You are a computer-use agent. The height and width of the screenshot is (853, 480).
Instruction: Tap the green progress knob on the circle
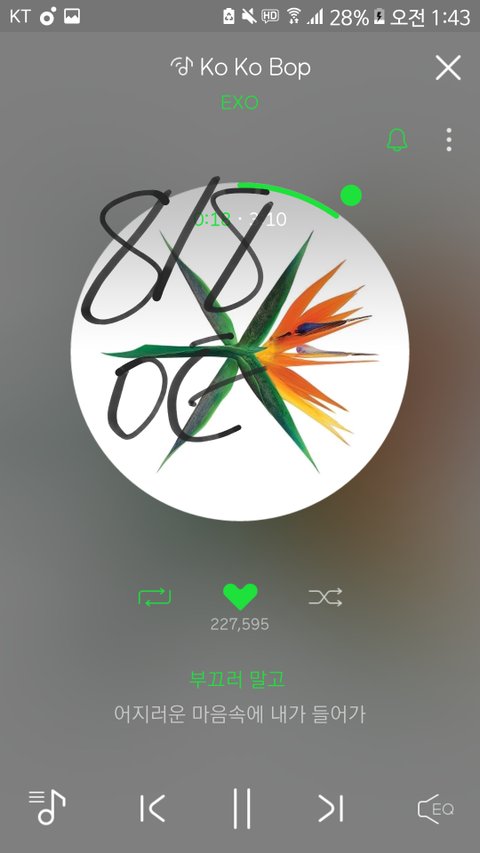coord(351,195)
